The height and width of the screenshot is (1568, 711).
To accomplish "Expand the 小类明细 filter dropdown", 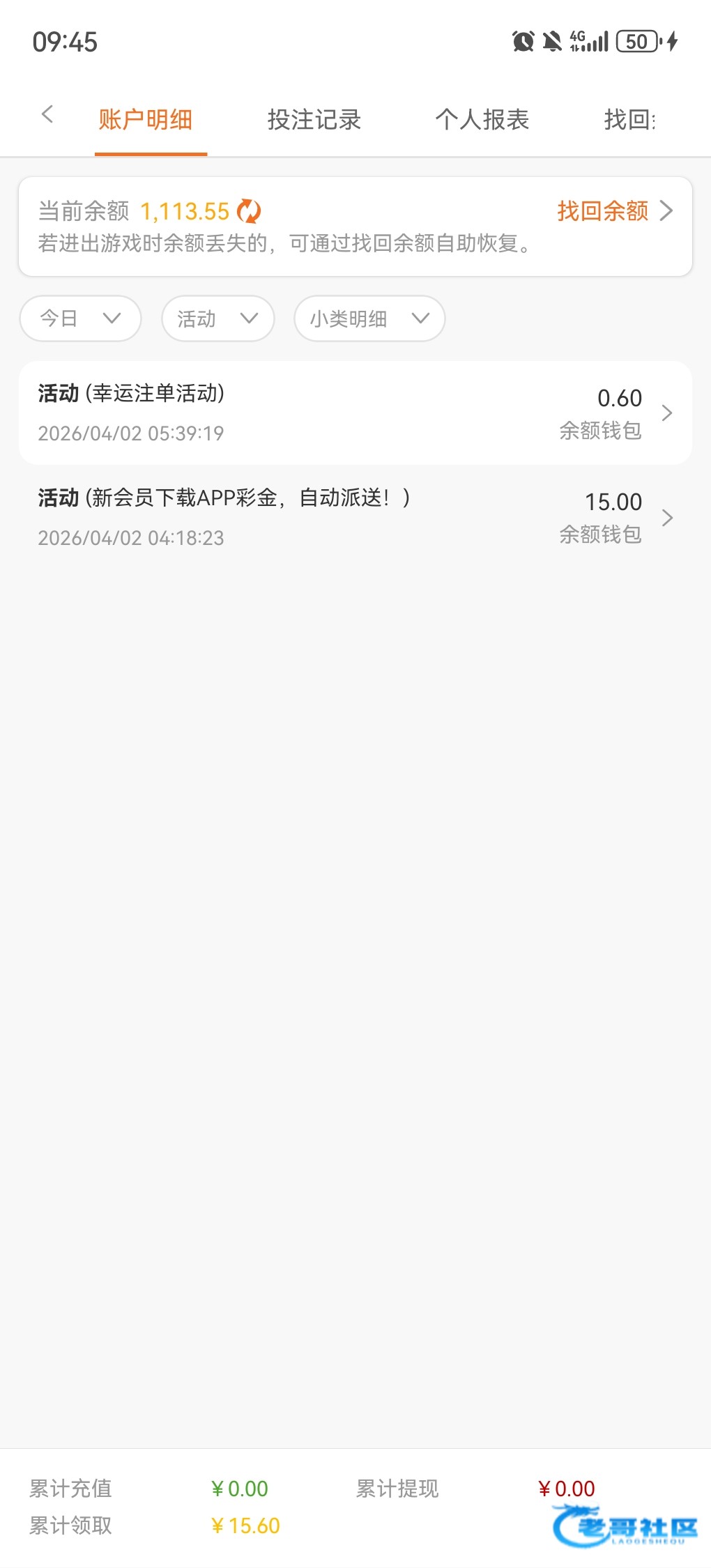I will pyautogui.click(x=369, y=318).
